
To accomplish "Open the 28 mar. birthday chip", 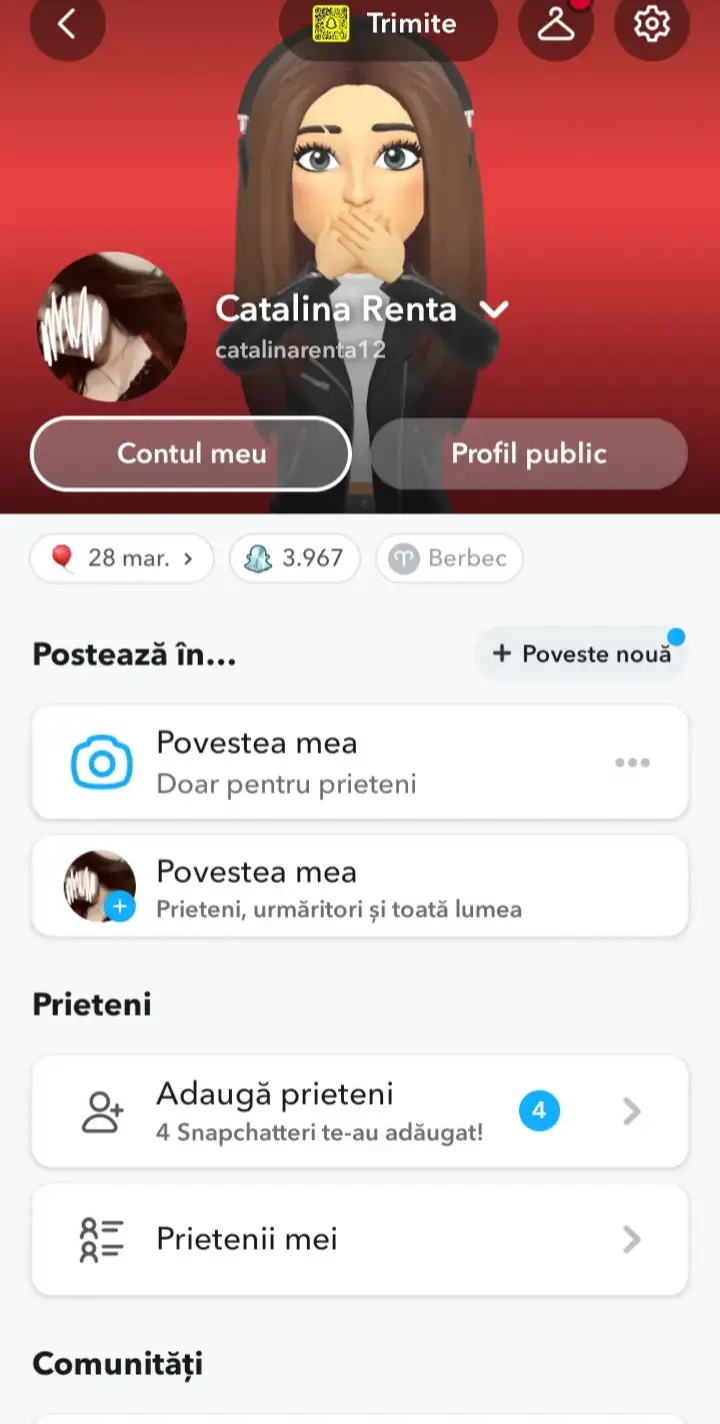I will 122,558.
